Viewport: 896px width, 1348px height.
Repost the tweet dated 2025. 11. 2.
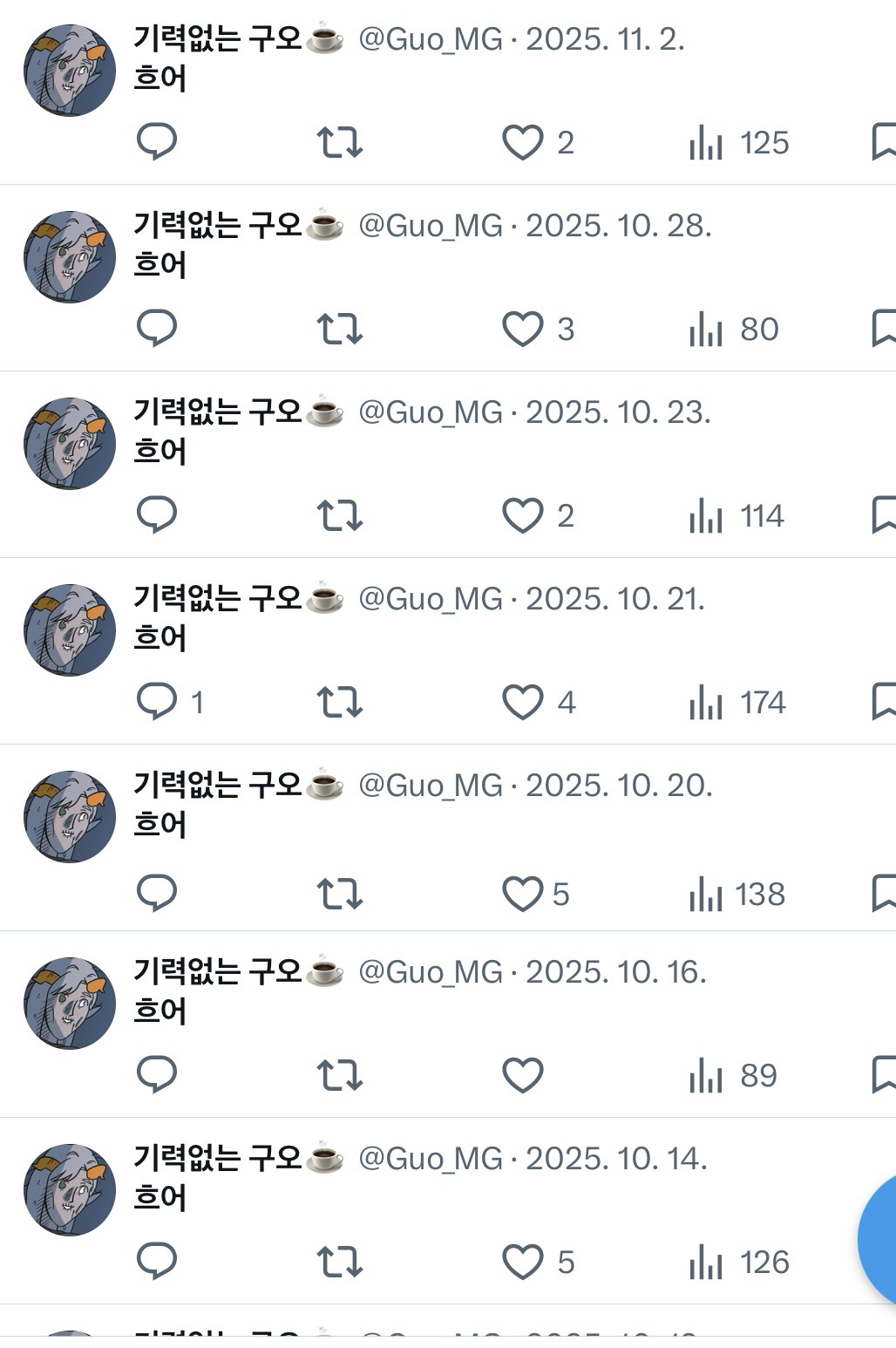(339, 142)
